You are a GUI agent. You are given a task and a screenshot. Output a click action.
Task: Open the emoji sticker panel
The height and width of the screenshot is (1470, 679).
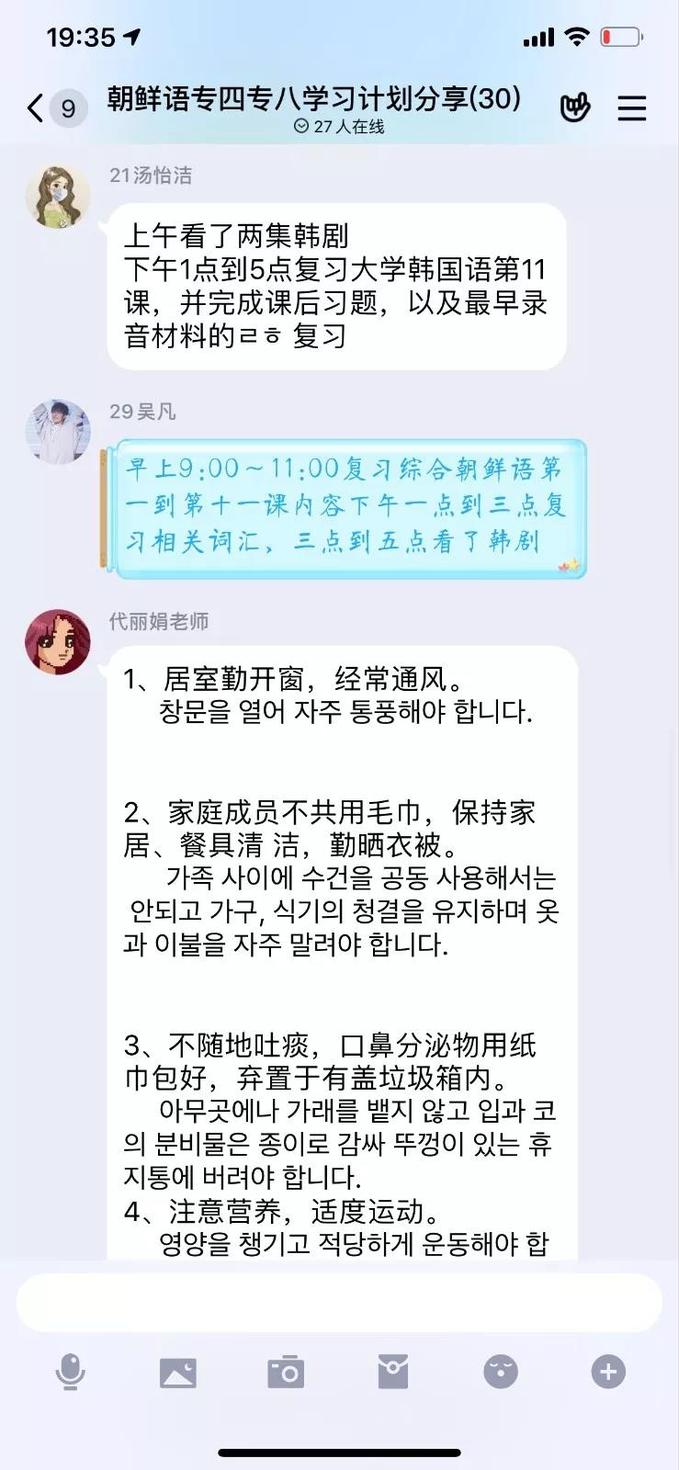pyautogui.click(x=500, y=1372)
